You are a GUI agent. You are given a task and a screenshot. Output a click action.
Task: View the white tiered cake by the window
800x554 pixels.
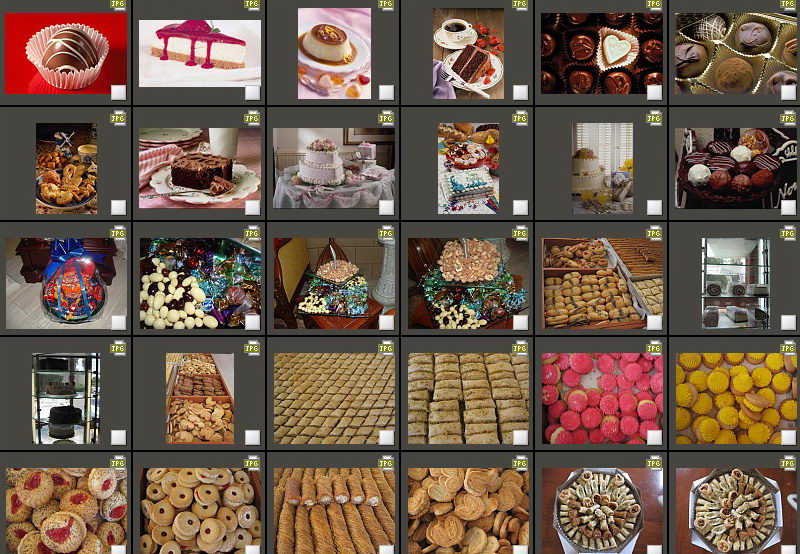coord(602,168)
